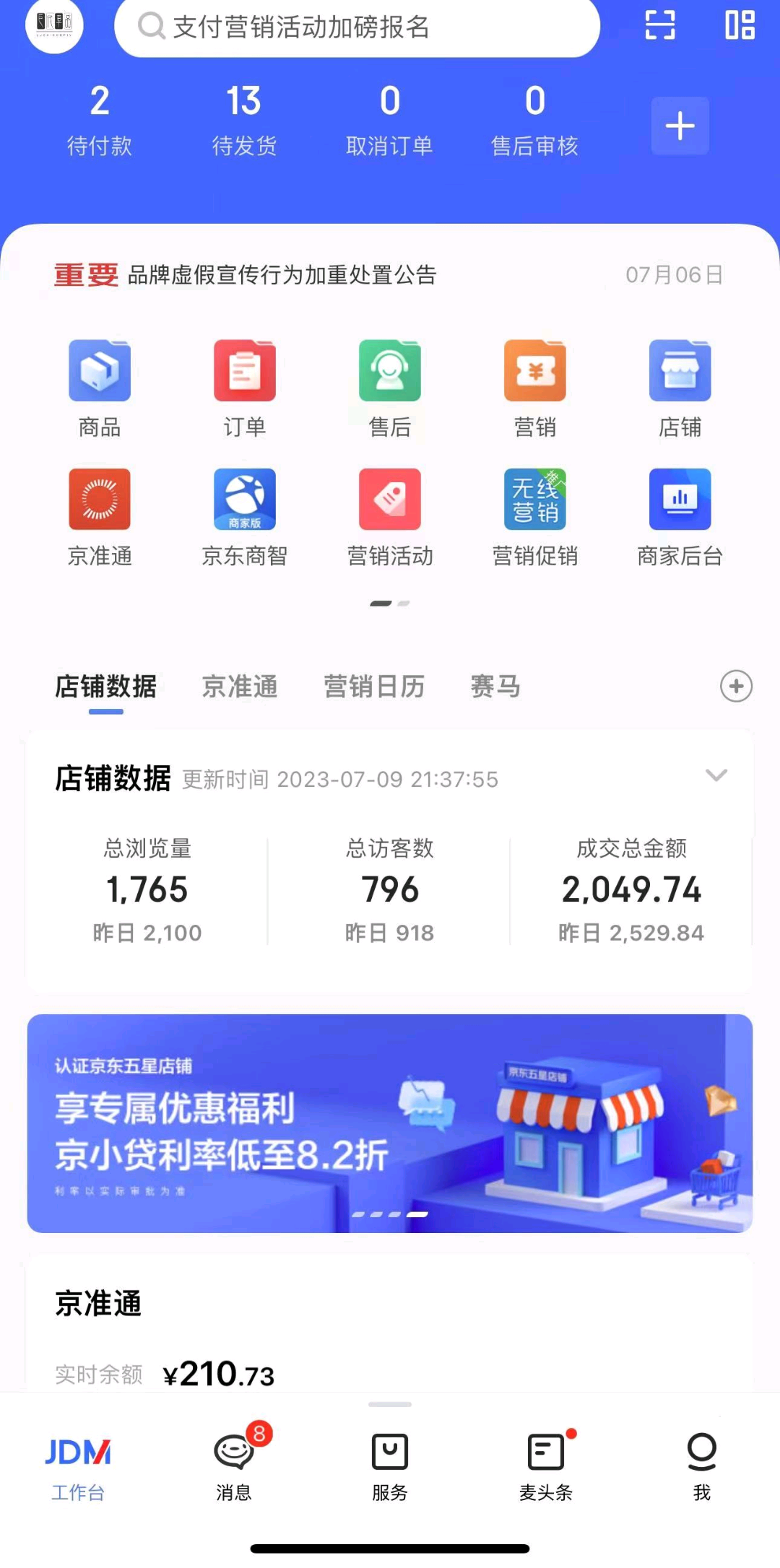The height and width of the screenshot is (1568, 780).
Task: Expand the 店铺数据 card chevron
Action: click(716, 775)
